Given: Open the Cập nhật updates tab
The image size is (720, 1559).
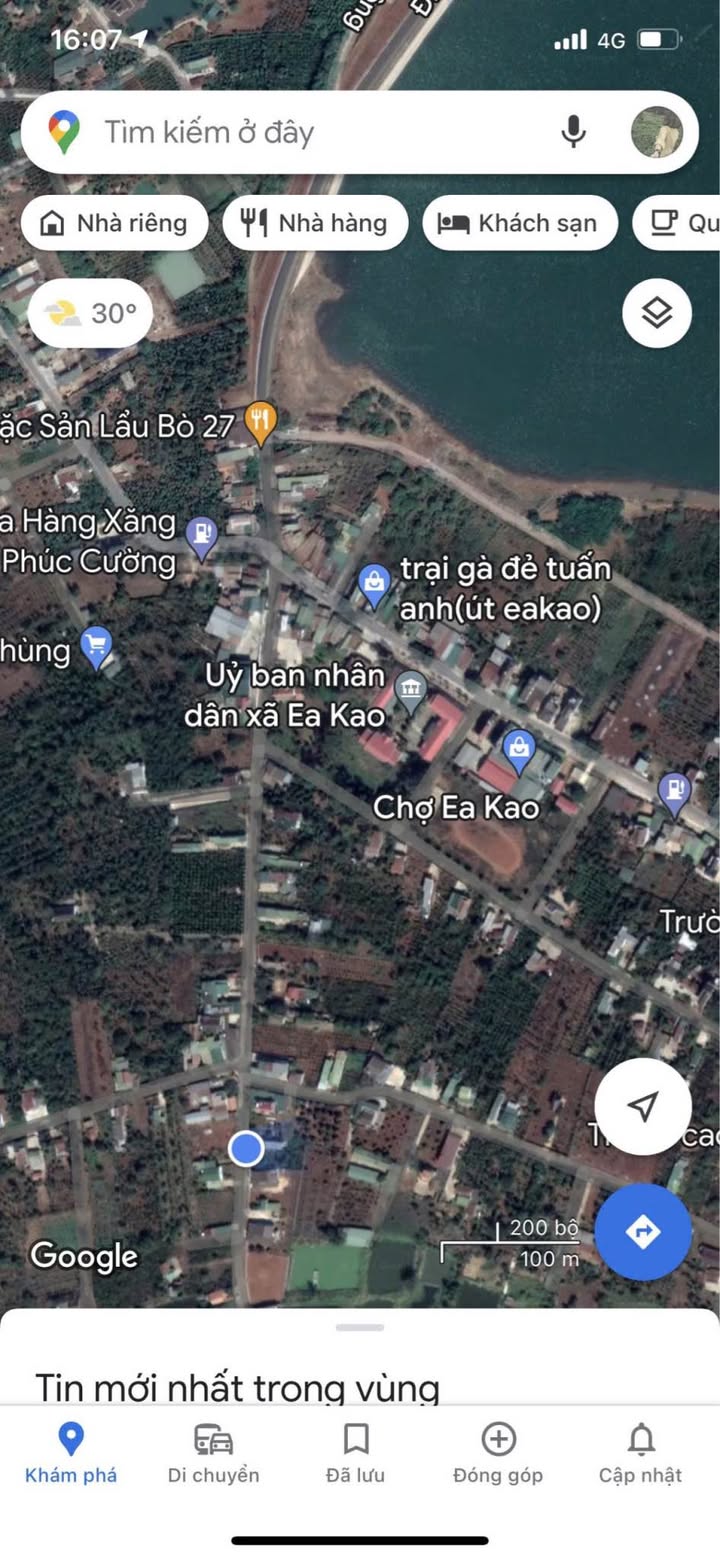Looking at the screenshot, I should tap(640, 1452).
